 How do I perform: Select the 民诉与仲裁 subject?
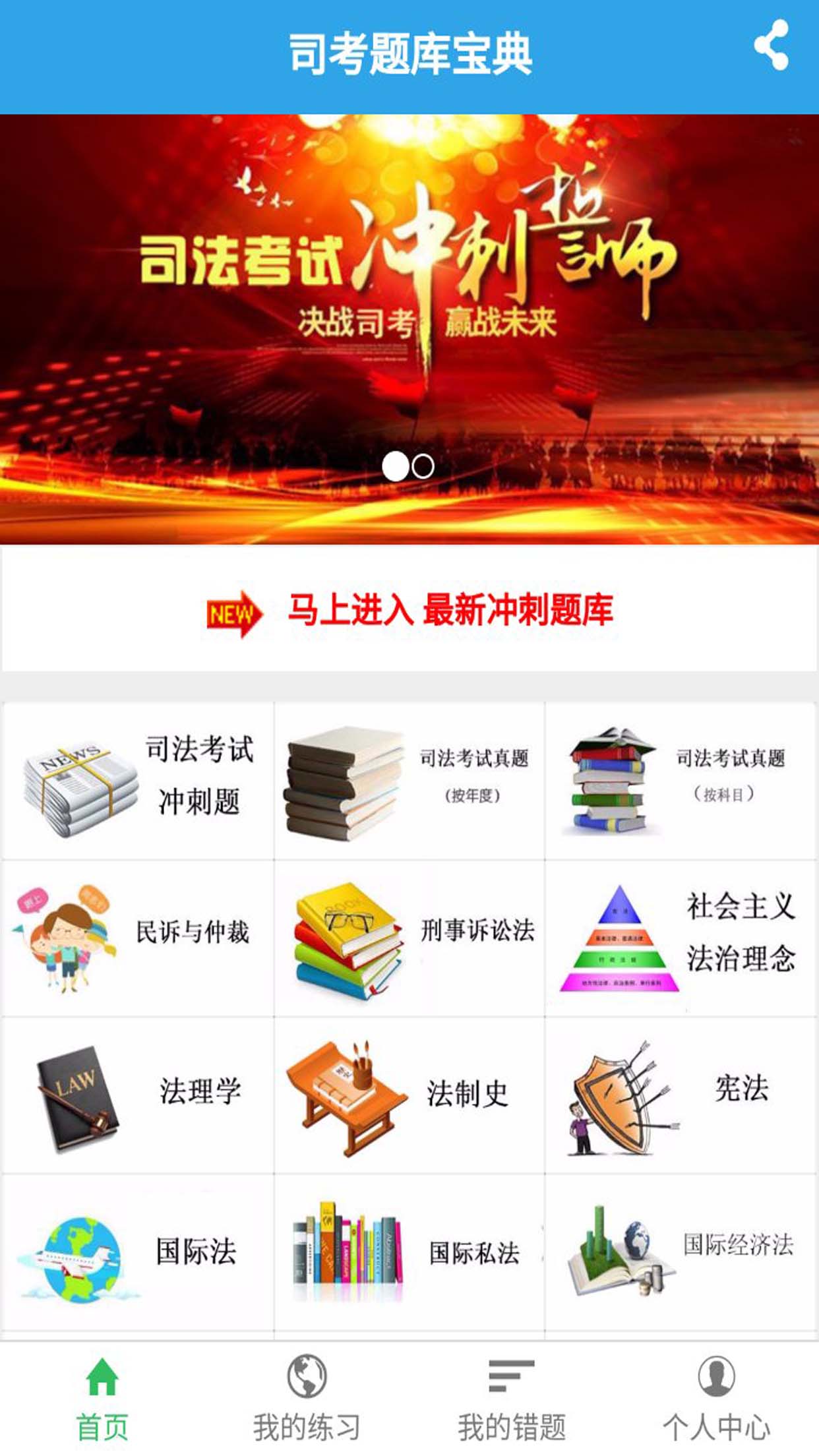137,938
